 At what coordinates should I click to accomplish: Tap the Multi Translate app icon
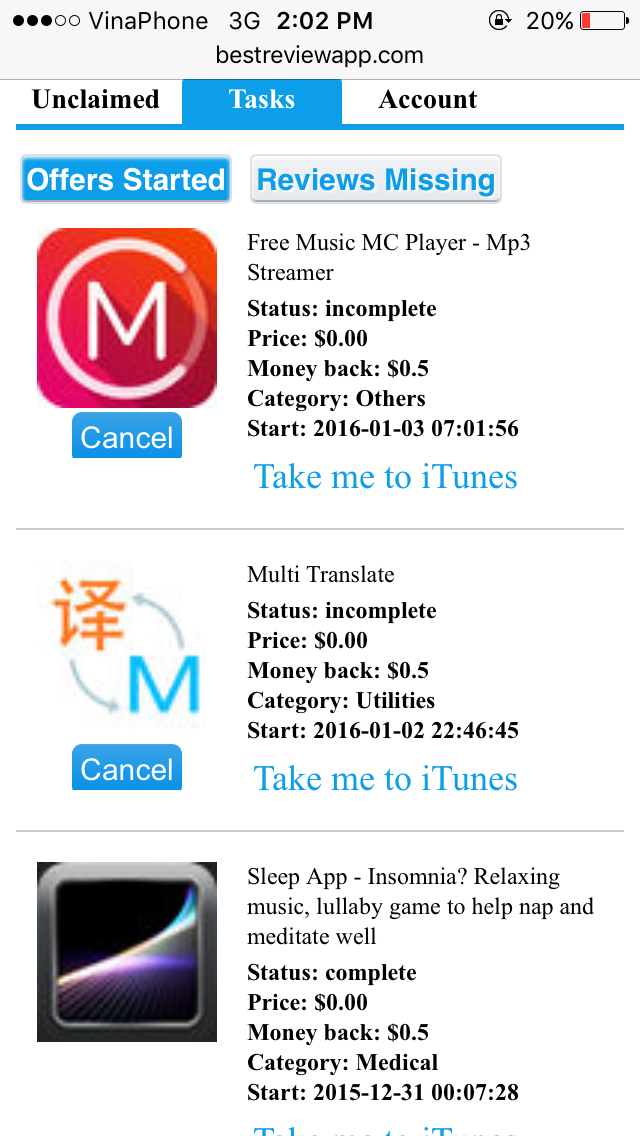point(127,650)
